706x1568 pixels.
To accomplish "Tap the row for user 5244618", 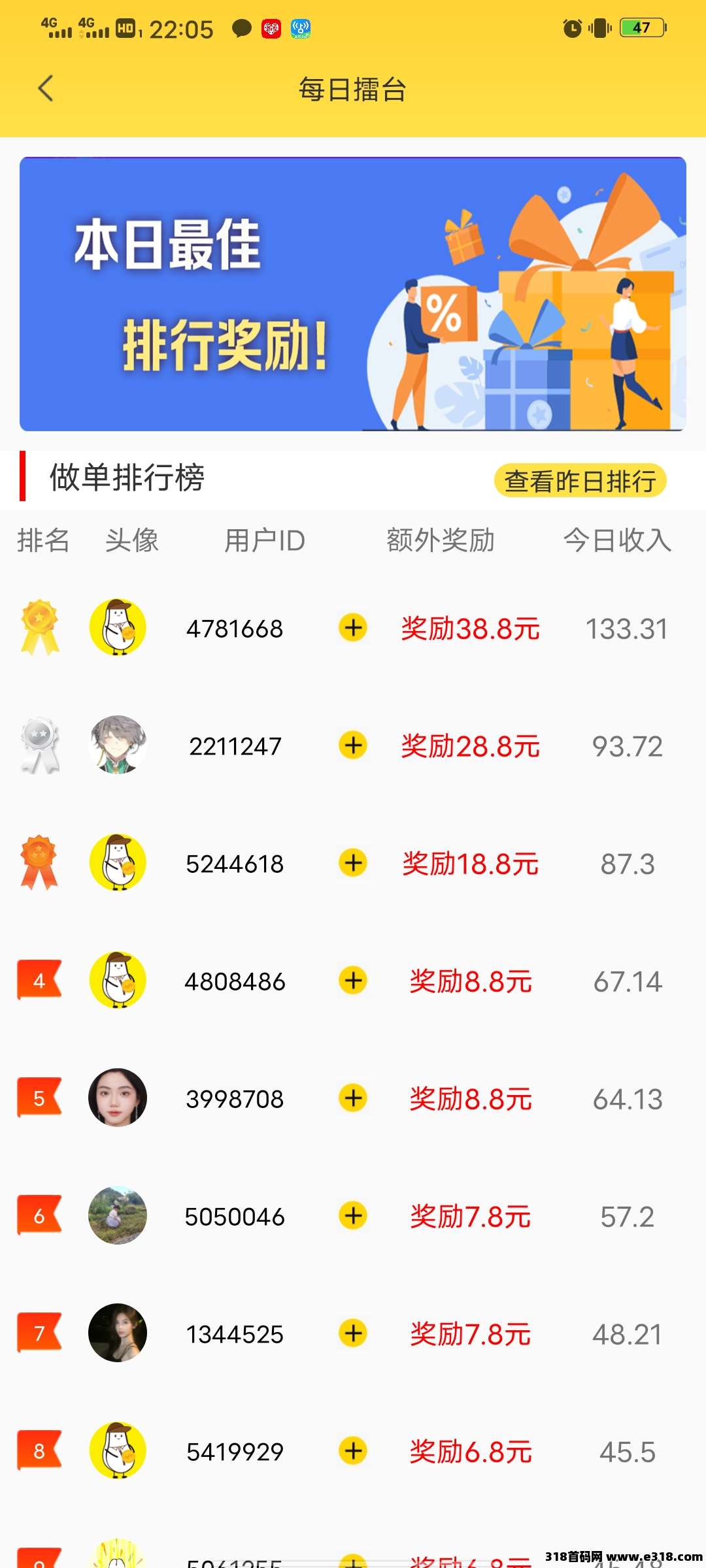I will [353, 863].
